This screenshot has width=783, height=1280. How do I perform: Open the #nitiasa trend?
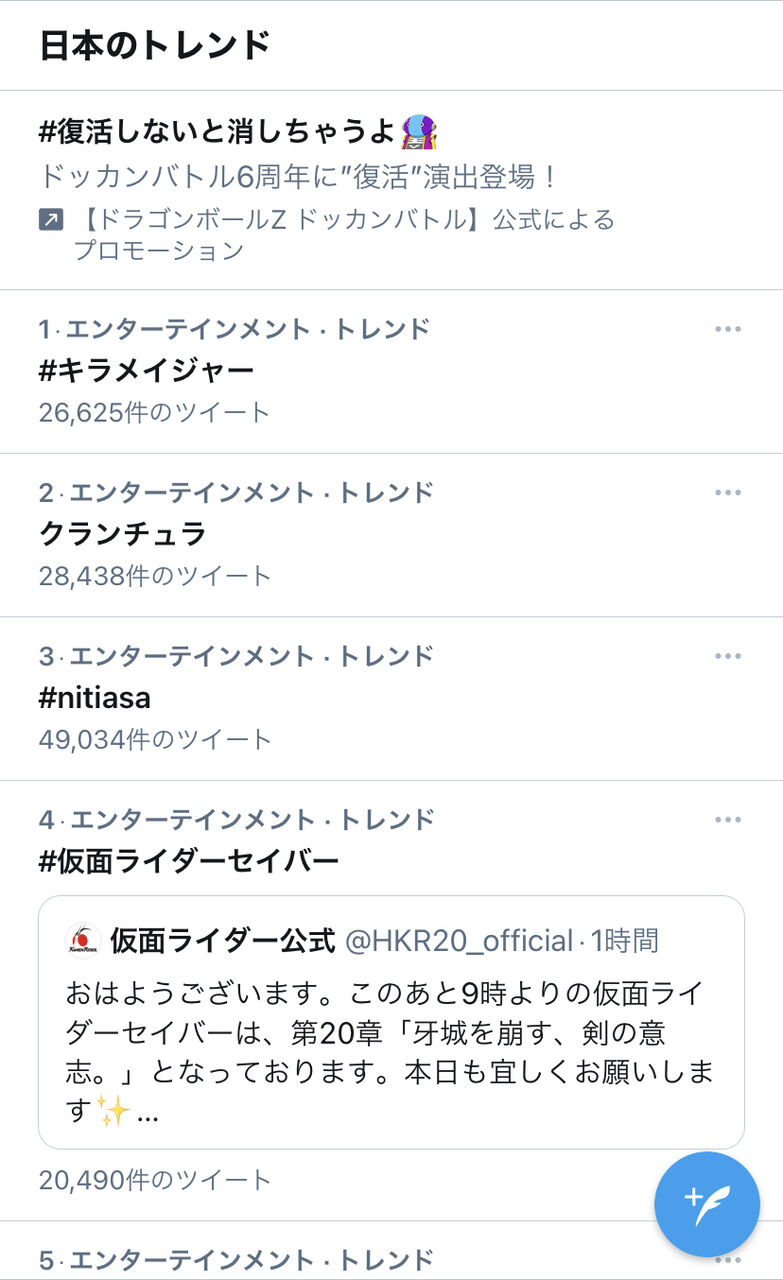coord(391,699)
